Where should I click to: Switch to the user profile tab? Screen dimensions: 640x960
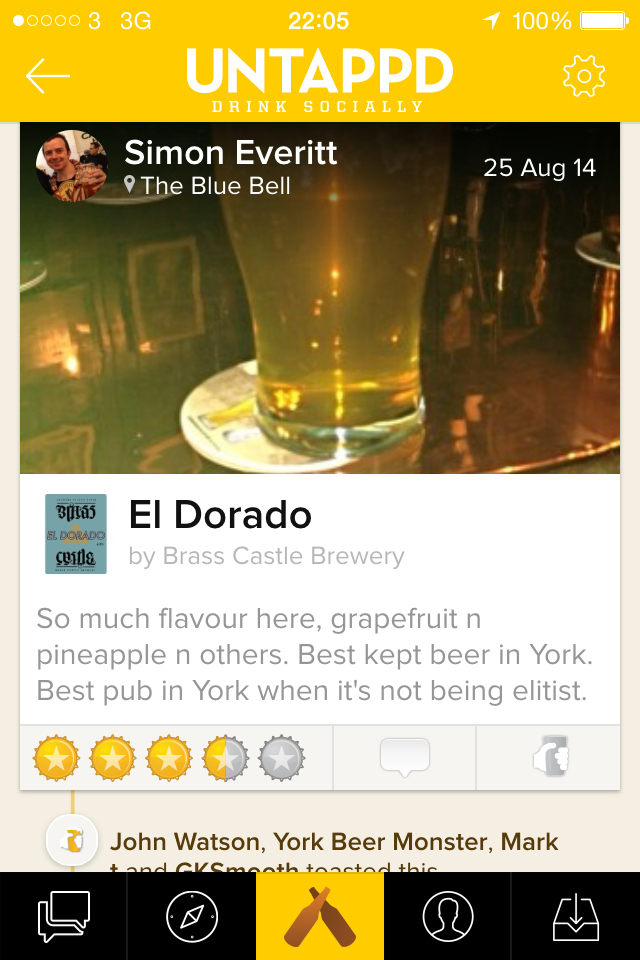[x=448, y=916]
